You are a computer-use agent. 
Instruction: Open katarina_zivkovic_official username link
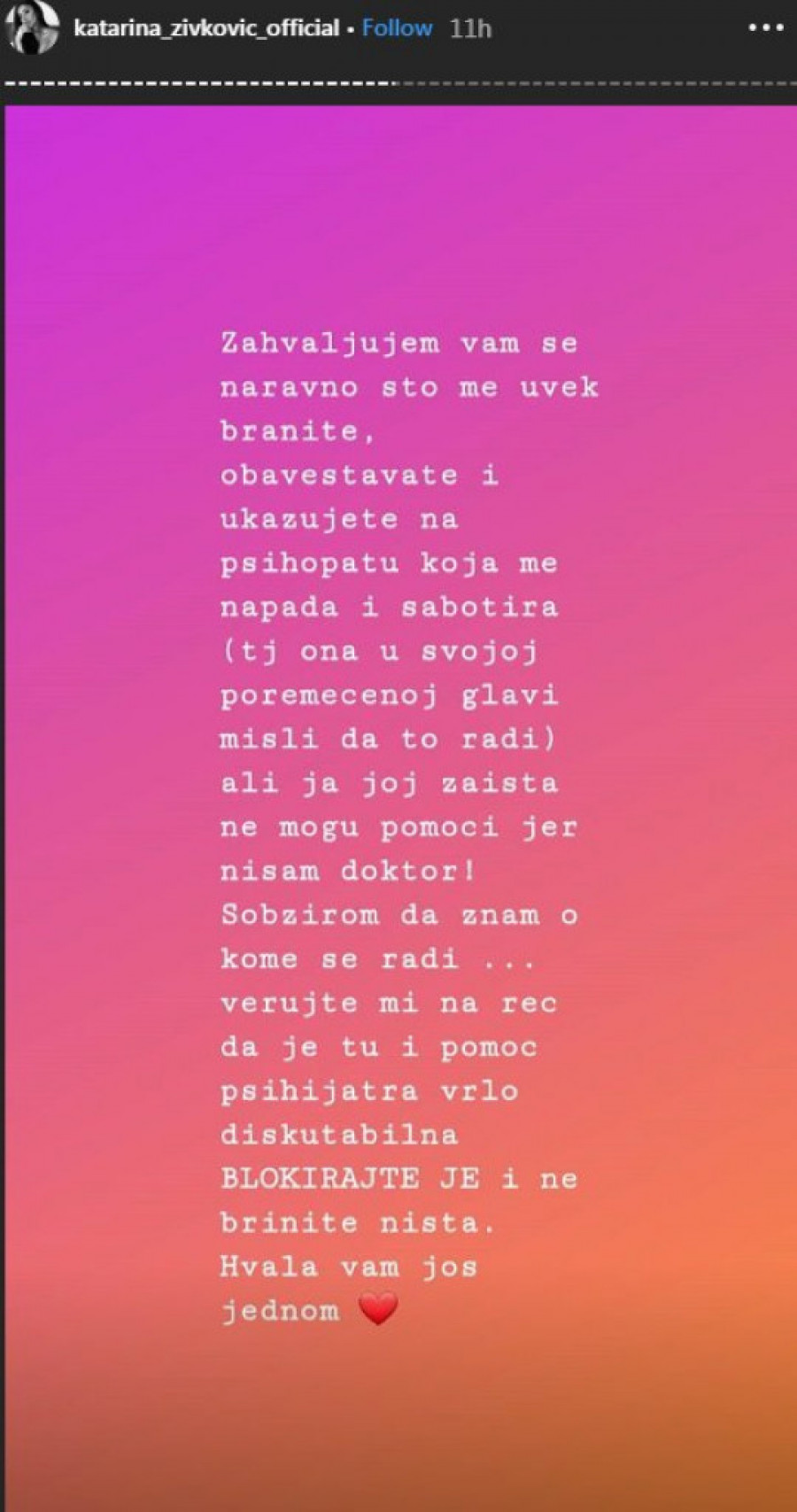206,28
